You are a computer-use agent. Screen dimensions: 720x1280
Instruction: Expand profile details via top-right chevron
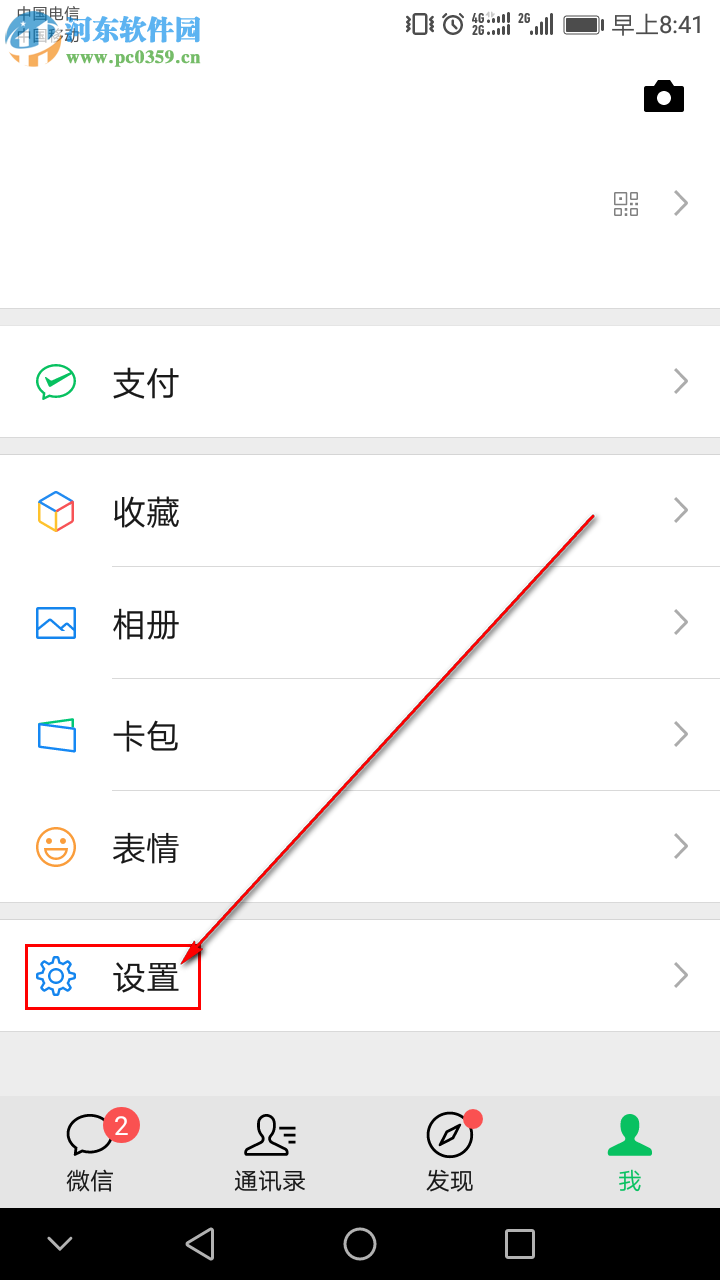point(681,203)
